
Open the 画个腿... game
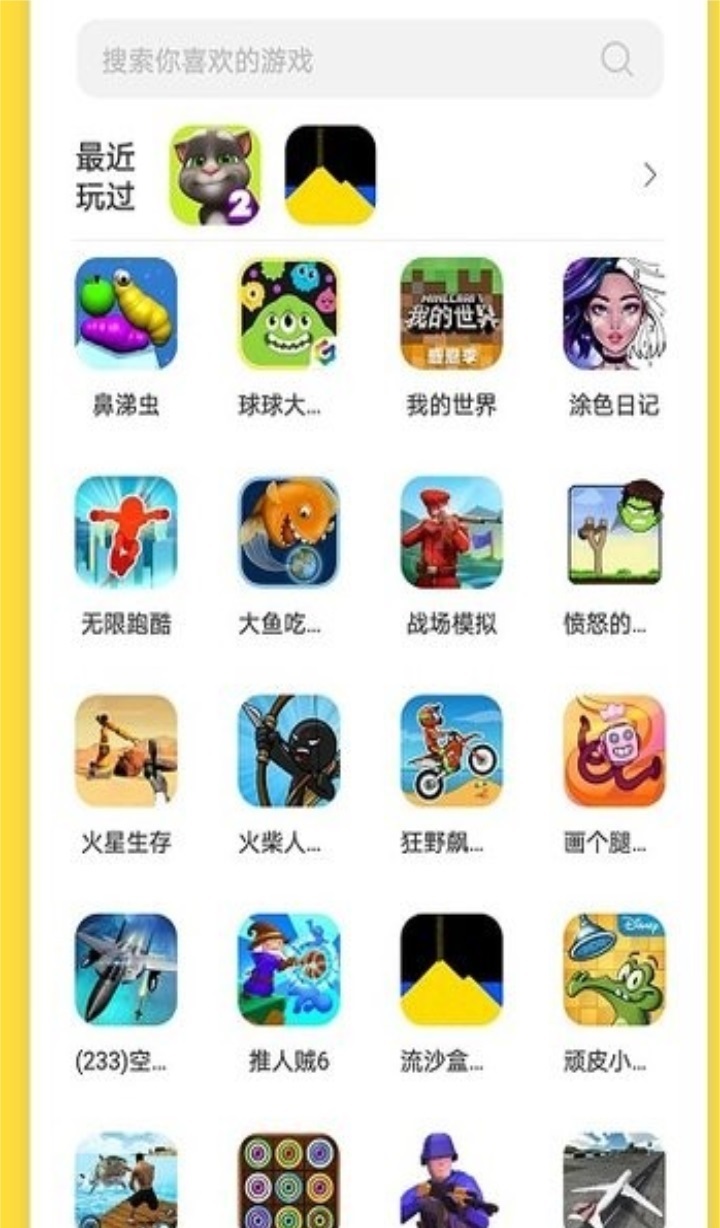coord(613,751)
